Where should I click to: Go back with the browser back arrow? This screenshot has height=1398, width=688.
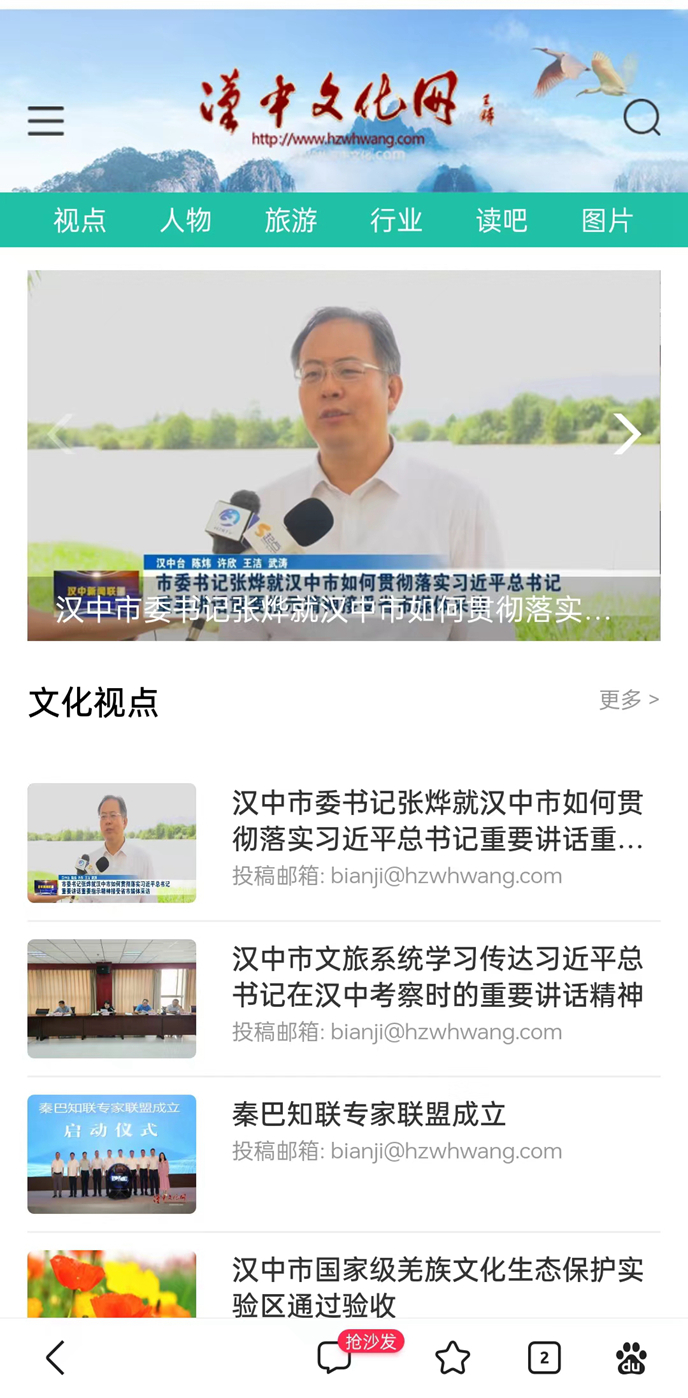click(x=56, y=1357)
